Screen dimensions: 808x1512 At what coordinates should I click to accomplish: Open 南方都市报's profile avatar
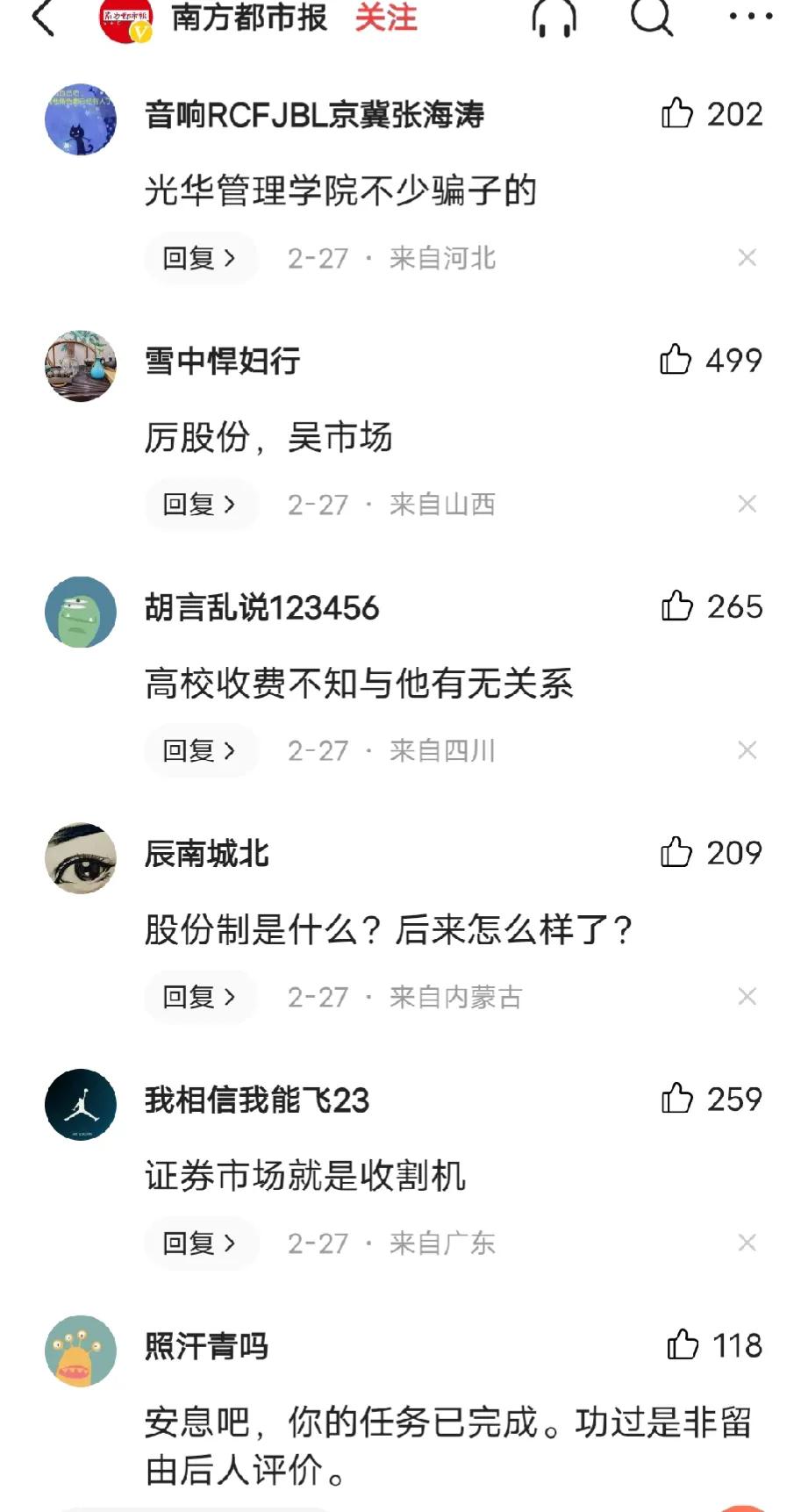coord(125,19)
